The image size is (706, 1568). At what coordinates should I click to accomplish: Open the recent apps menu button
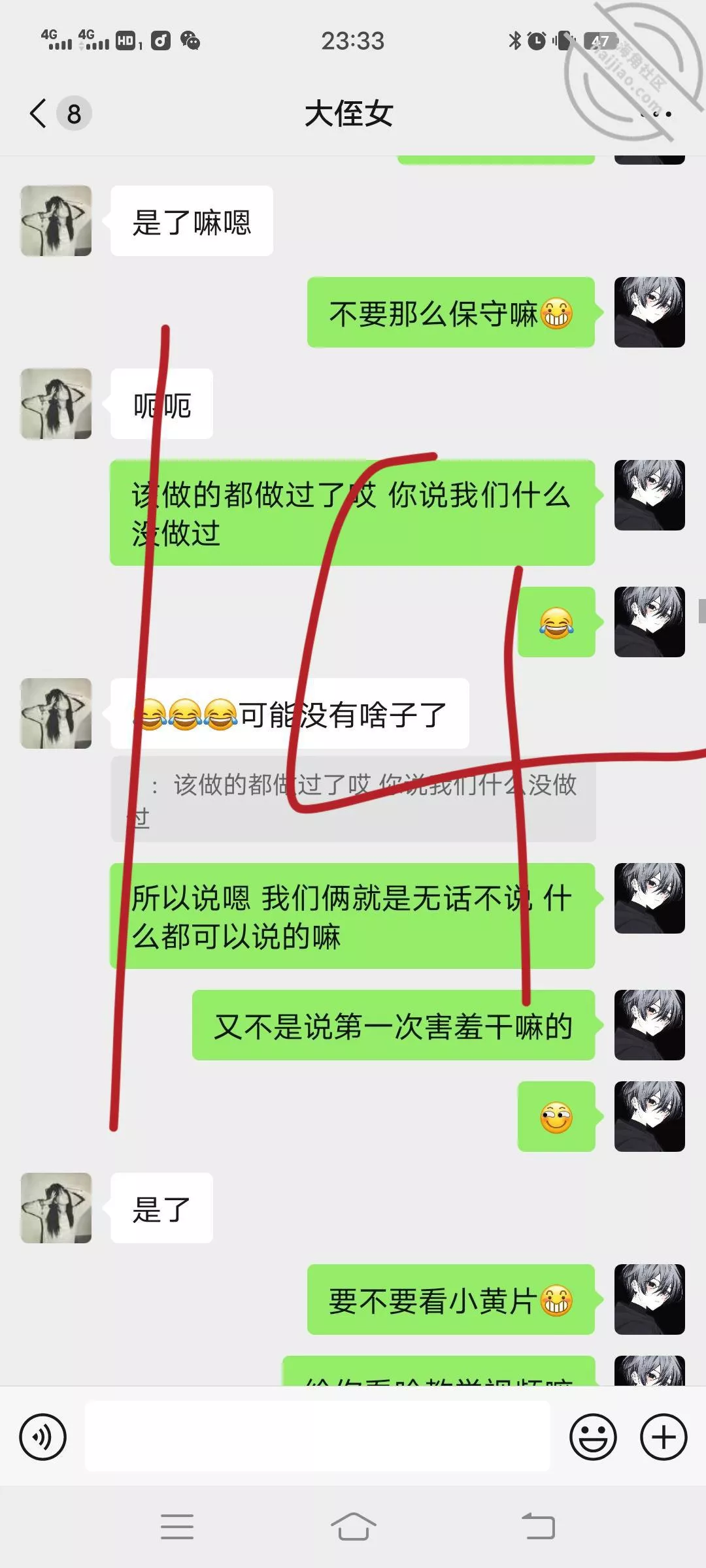pos(177,1527)
